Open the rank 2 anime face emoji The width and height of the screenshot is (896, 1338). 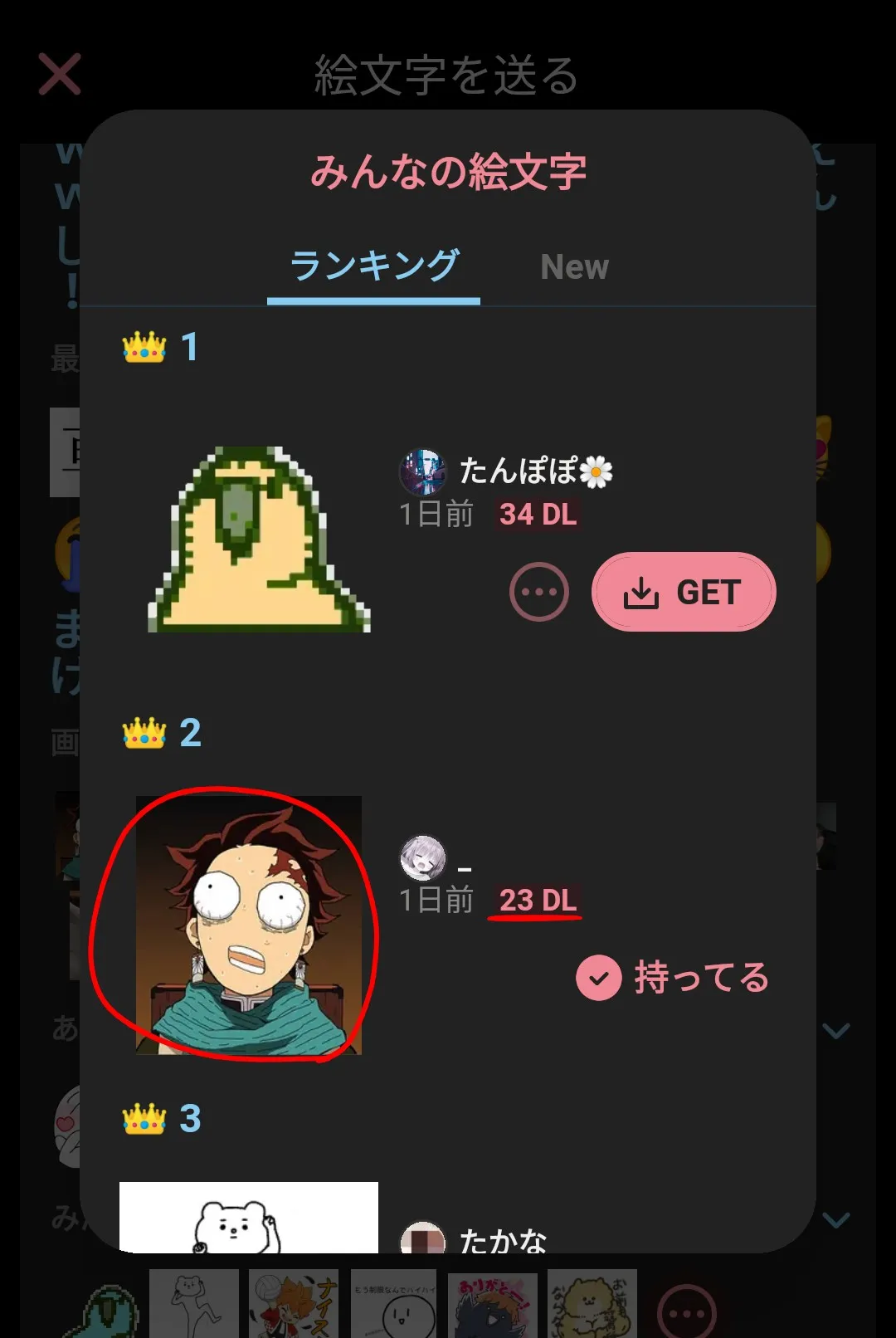[248, 925]
